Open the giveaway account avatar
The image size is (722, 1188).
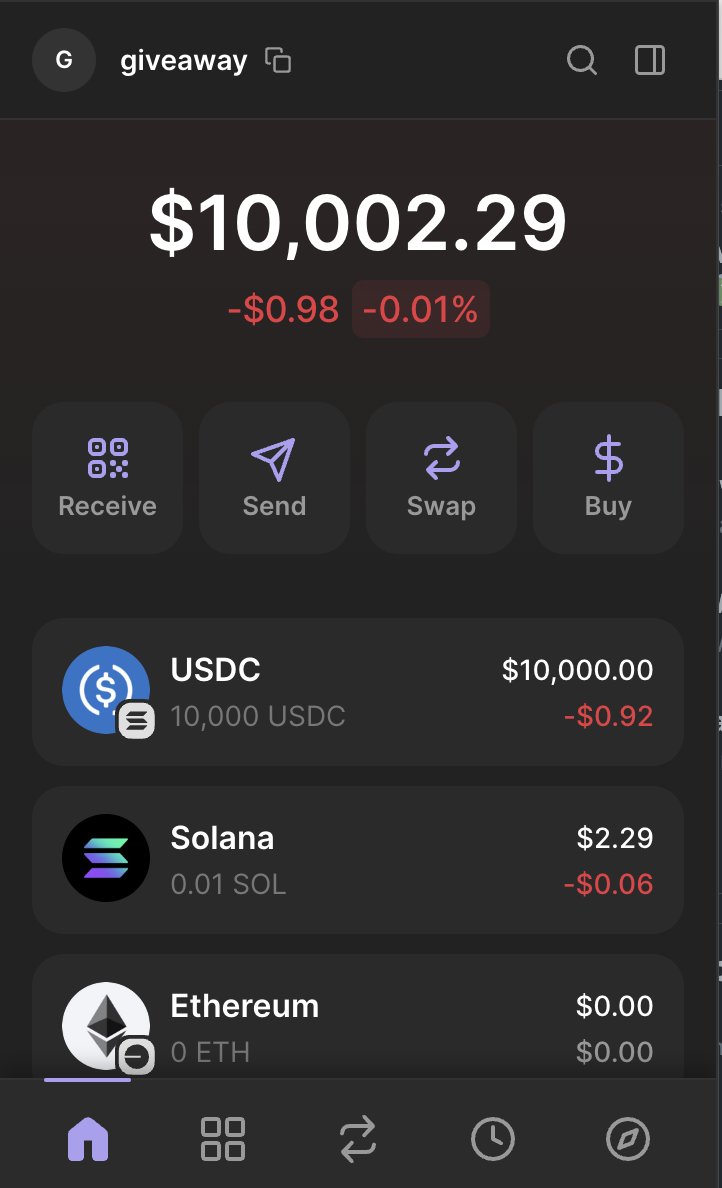(x=64, y=60)
